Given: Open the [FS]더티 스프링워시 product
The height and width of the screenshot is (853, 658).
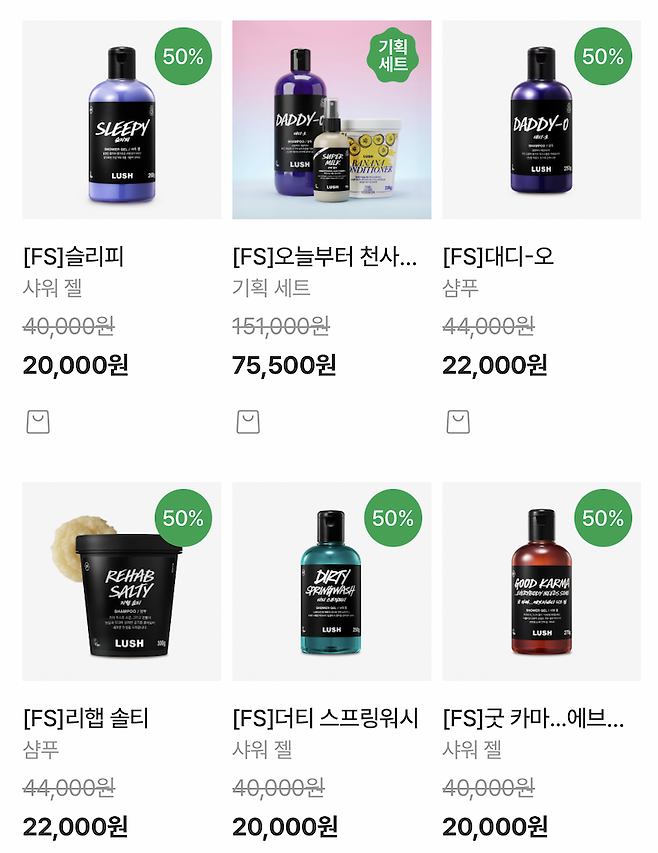Looking at the screenshot, I should coord(331,581).
